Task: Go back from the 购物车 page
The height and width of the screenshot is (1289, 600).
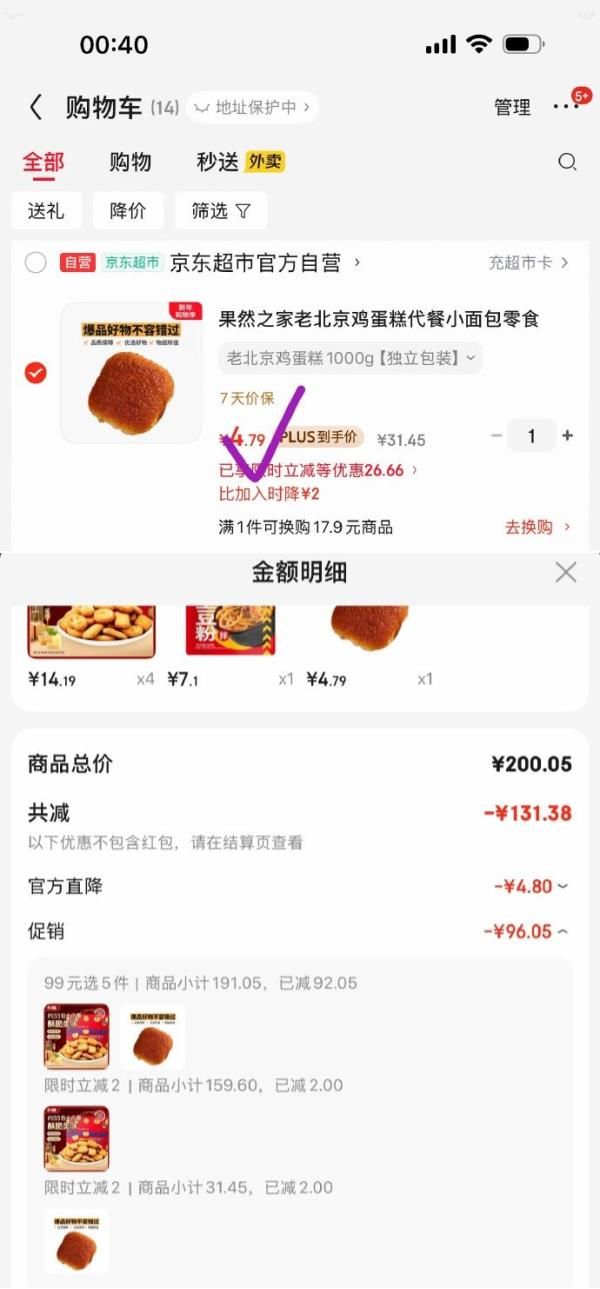Action: point(36,107)
